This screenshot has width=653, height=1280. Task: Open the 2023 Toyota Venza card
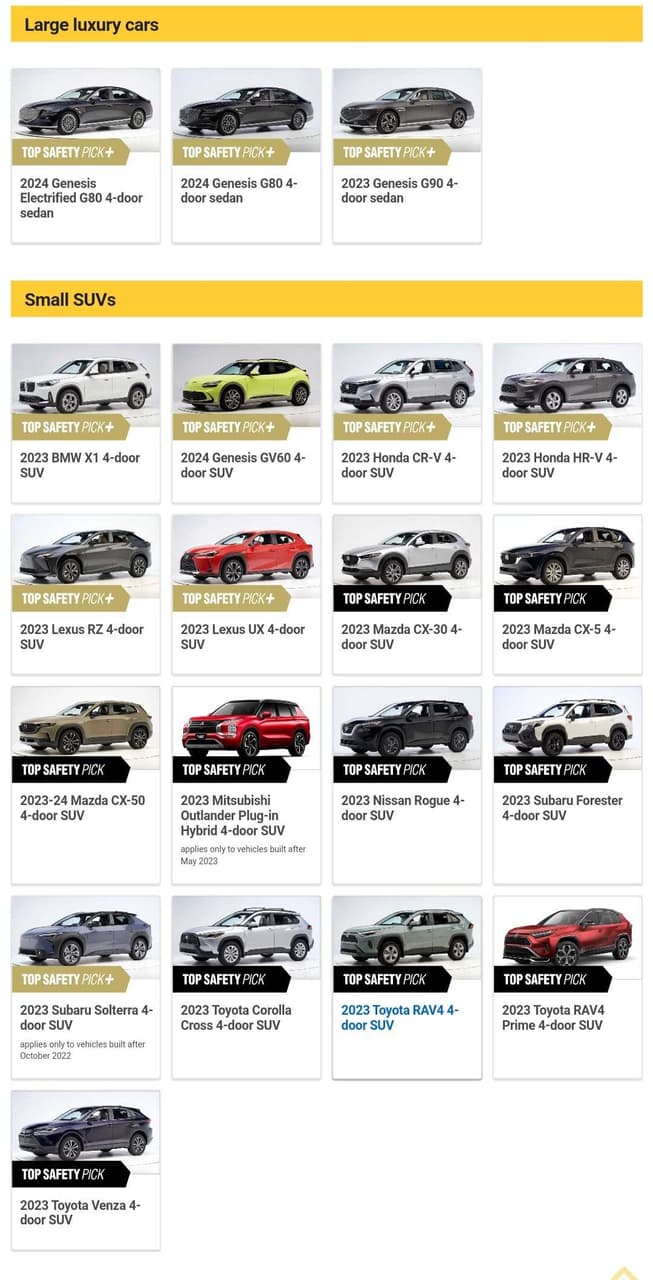pos(85,1170)
